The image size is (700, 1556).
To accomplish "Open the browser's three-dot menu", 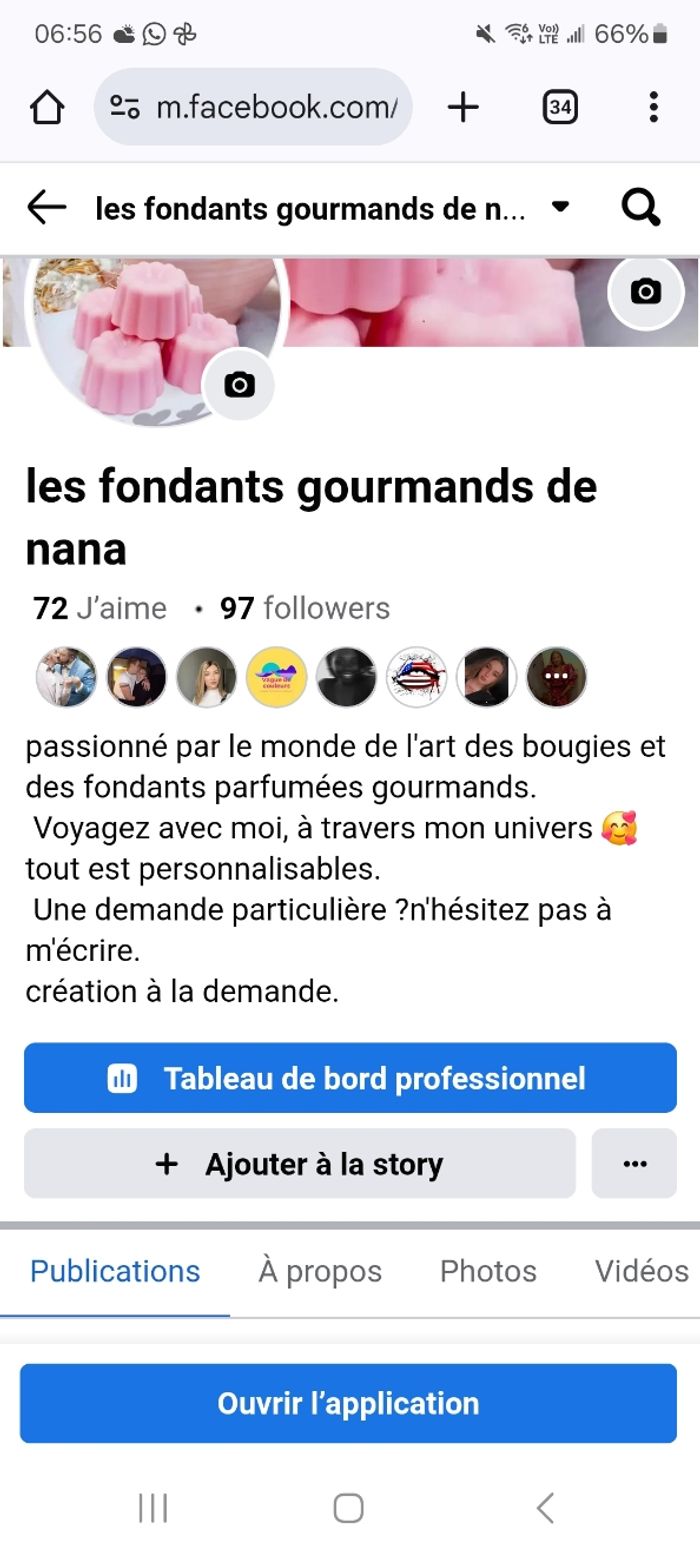I will point(653,107).
